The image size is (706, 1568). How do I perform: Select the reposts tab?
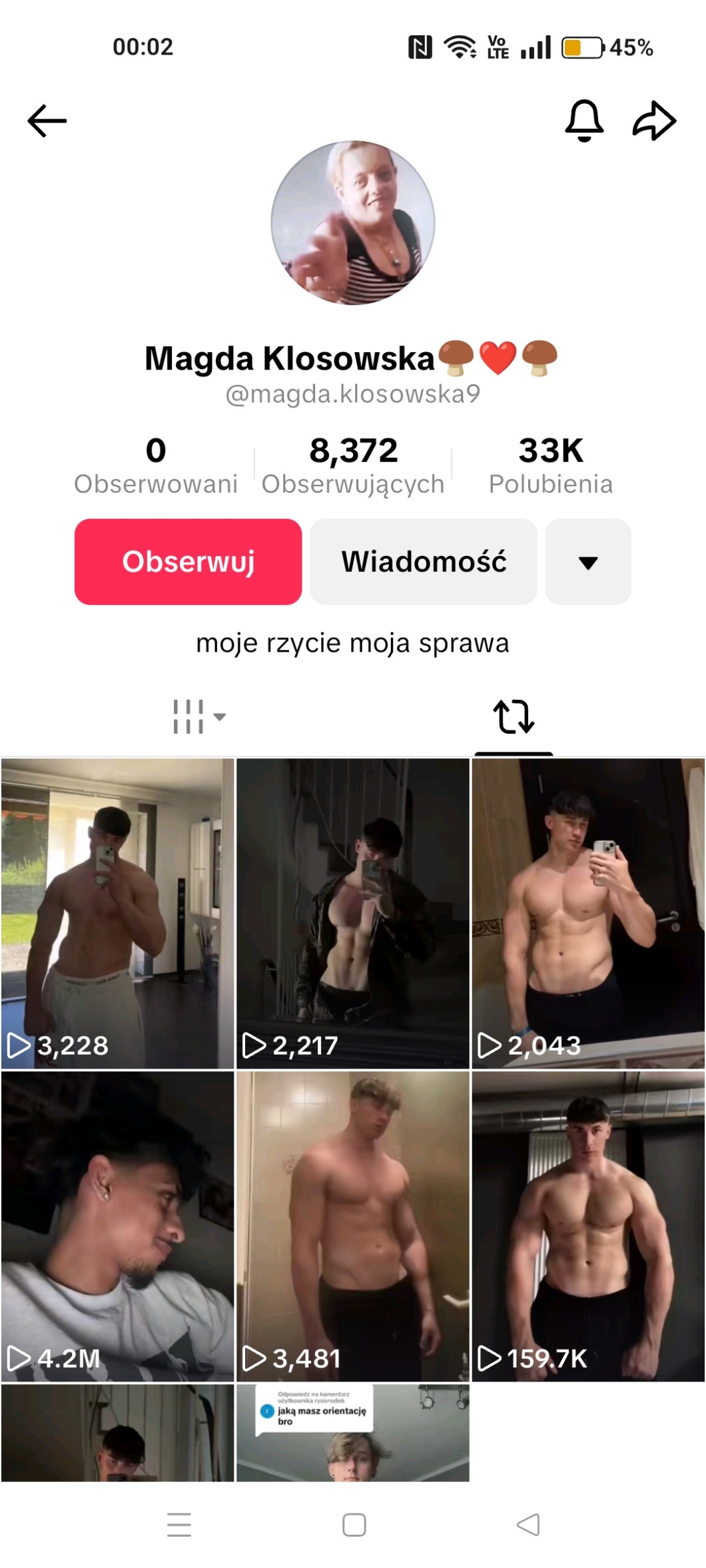pos(514,716)
